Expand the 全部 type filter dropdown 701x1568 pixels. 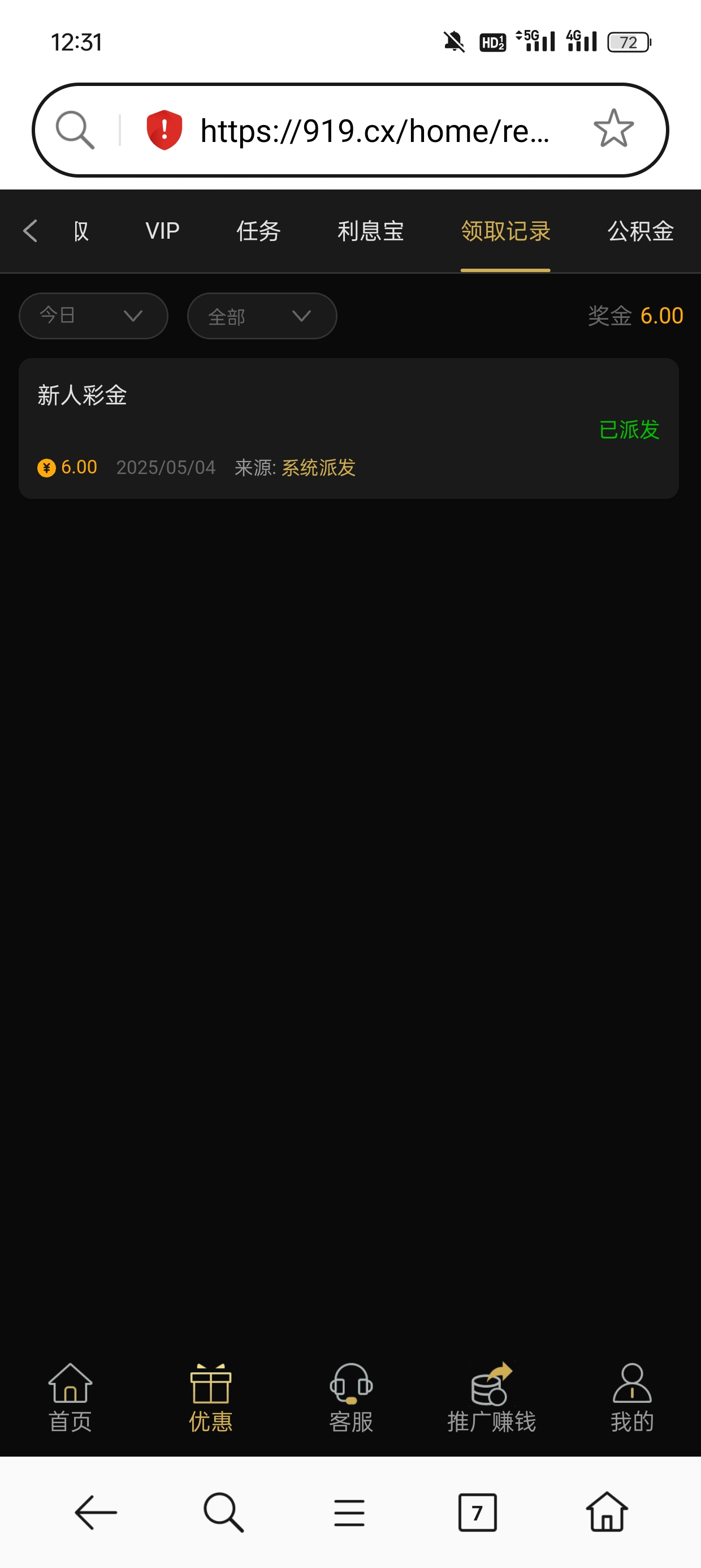[x=262, y=316]
